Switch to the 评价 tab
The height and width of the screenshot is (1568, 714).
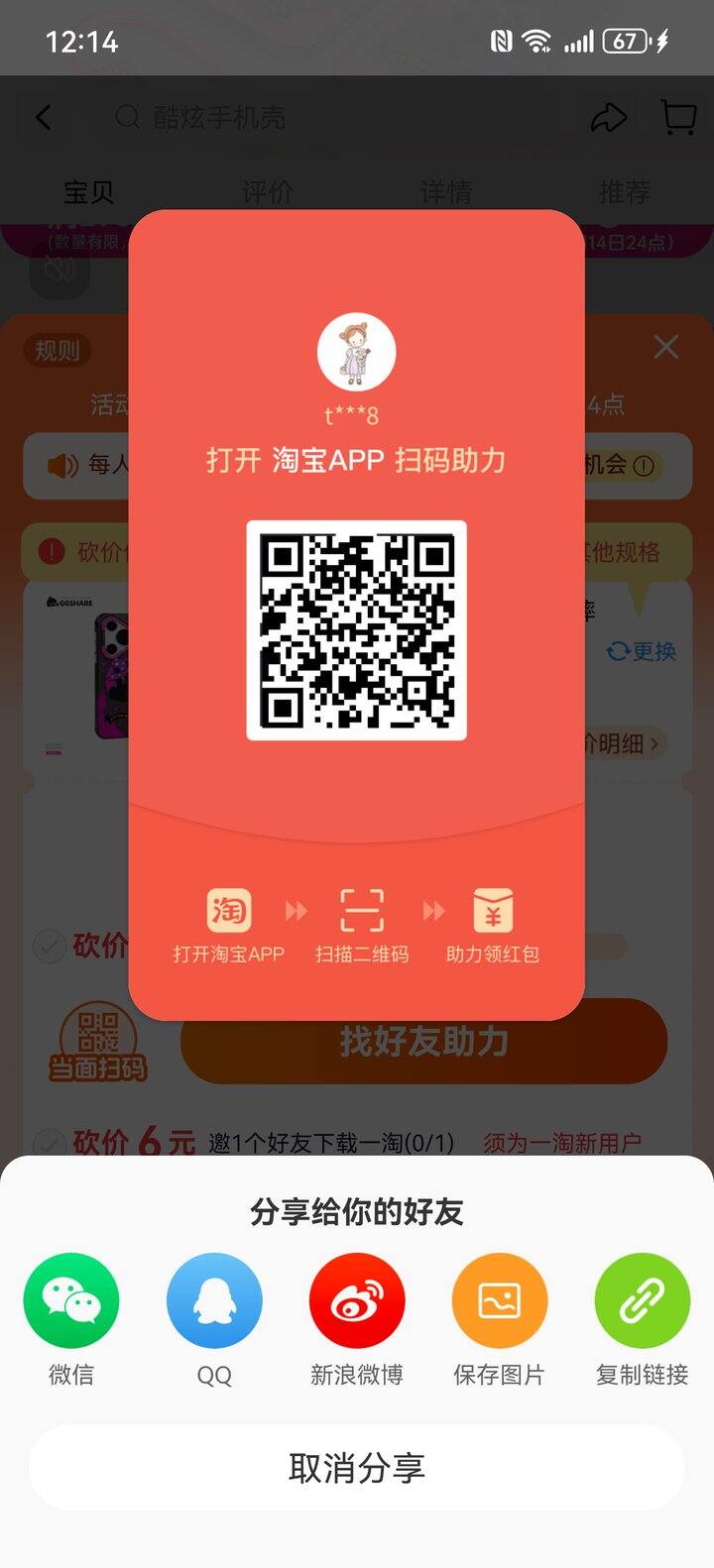[265, 192]
